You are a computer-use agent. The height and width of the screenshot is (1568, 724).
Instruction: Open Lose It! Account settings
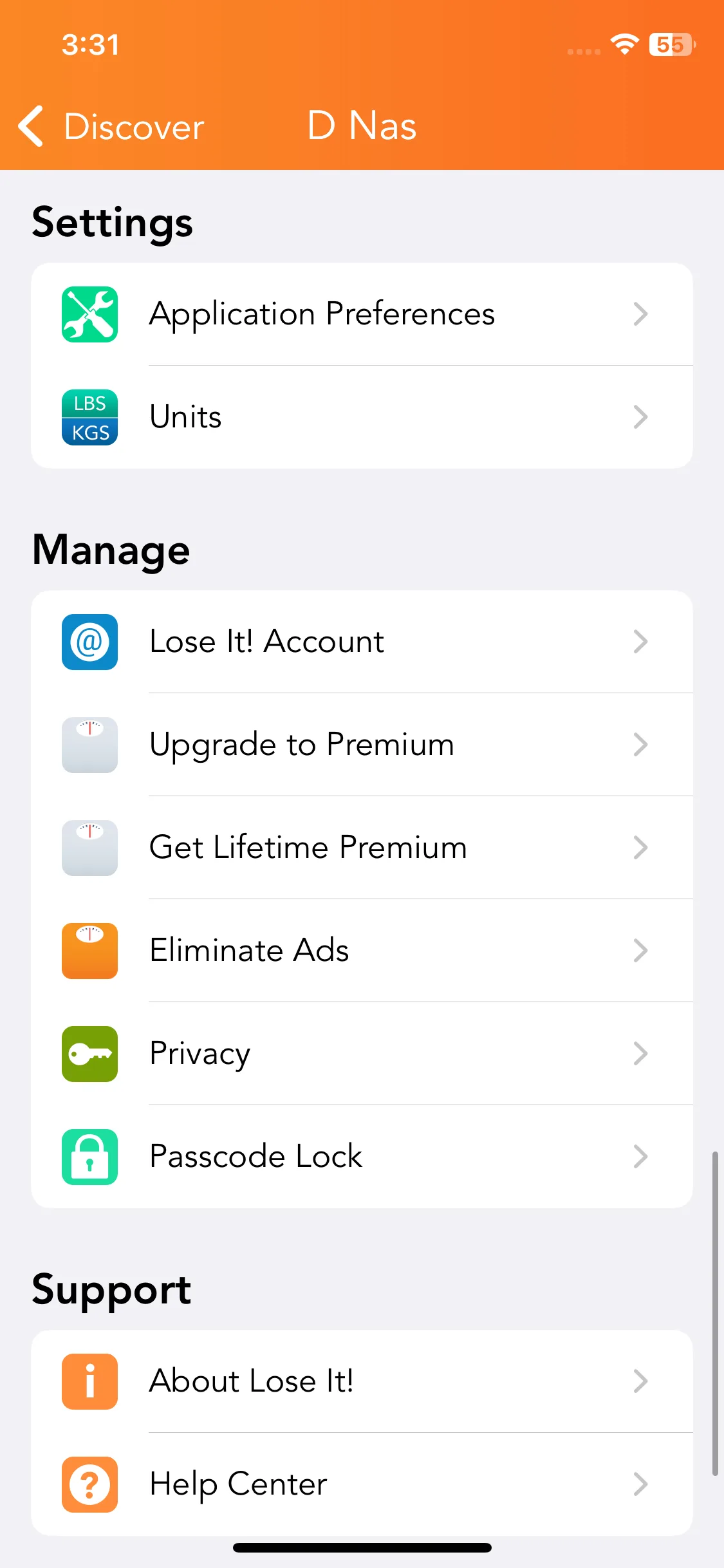tap(362, 642)
